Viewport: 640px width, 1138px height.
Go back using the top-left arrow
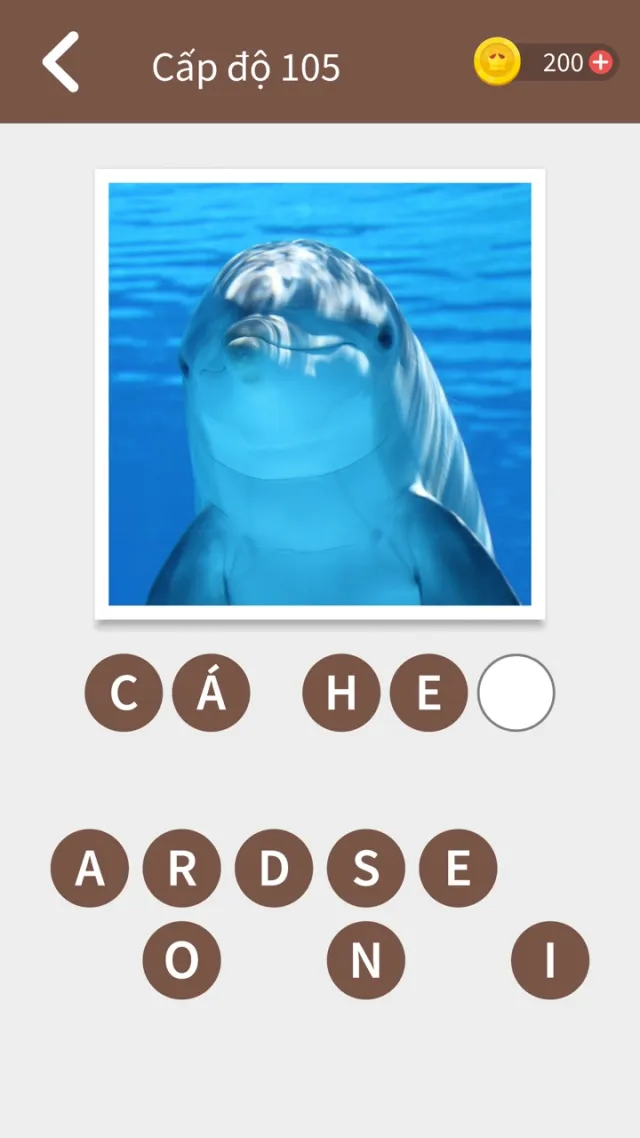(60, 62)
